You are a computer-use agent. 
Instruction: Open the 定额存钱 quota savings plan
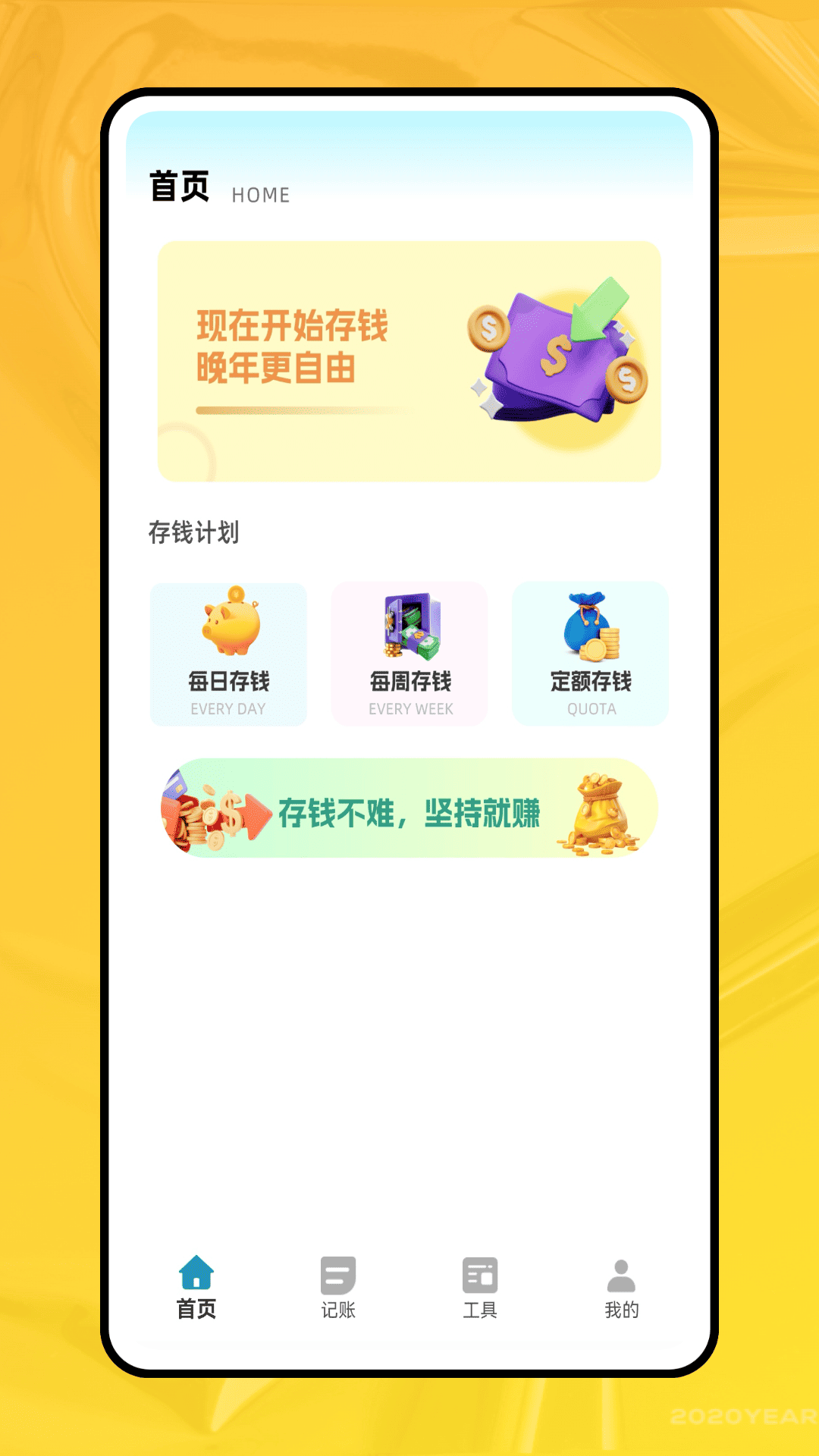(x=590, y=652)
